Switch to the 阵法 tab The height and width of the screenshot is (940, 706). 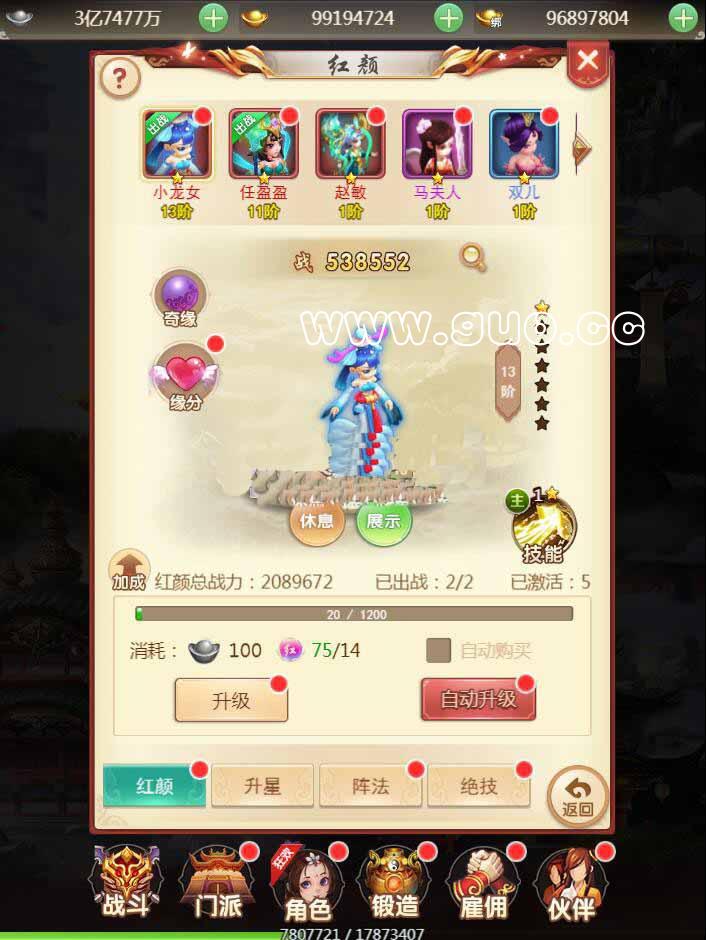coord(371,786)
